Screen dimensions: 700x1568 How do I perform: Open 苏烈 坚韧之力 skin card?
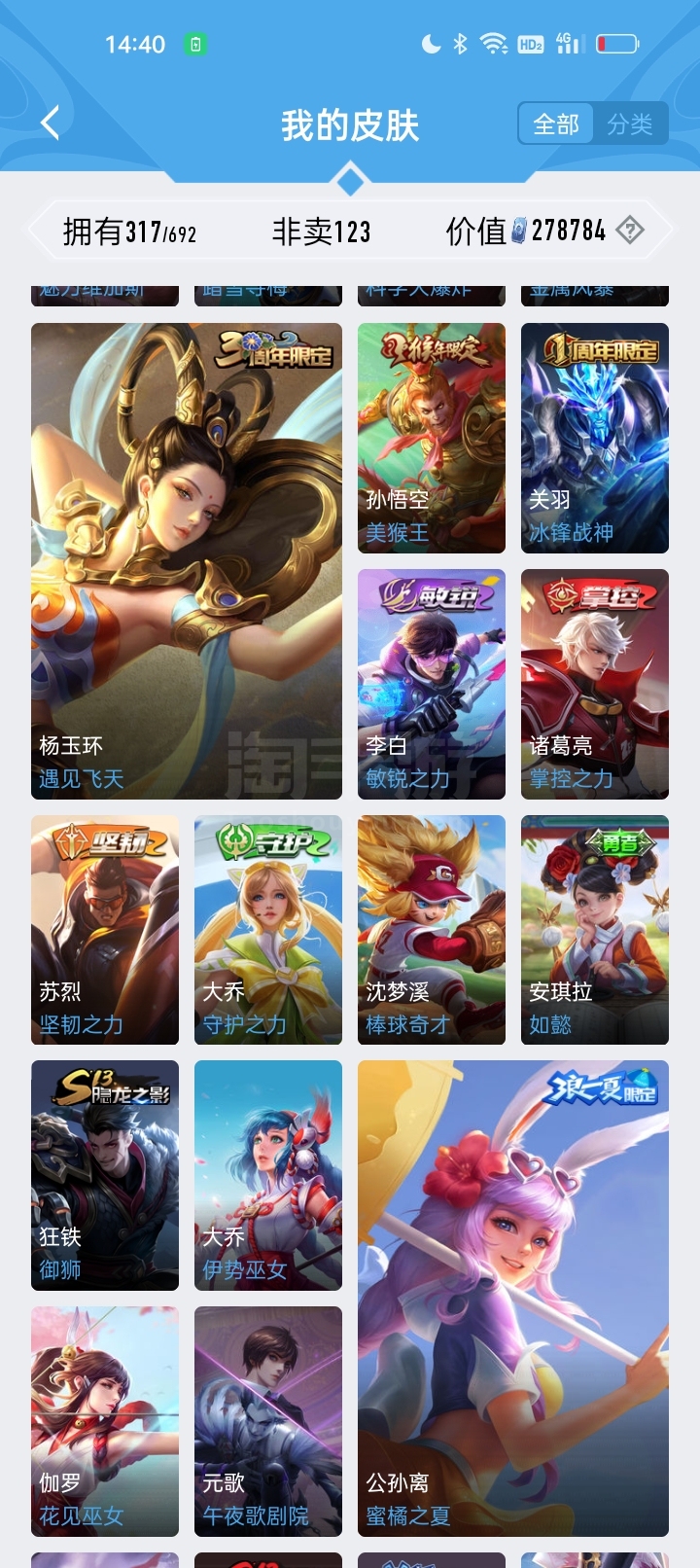tap(105, 930)
